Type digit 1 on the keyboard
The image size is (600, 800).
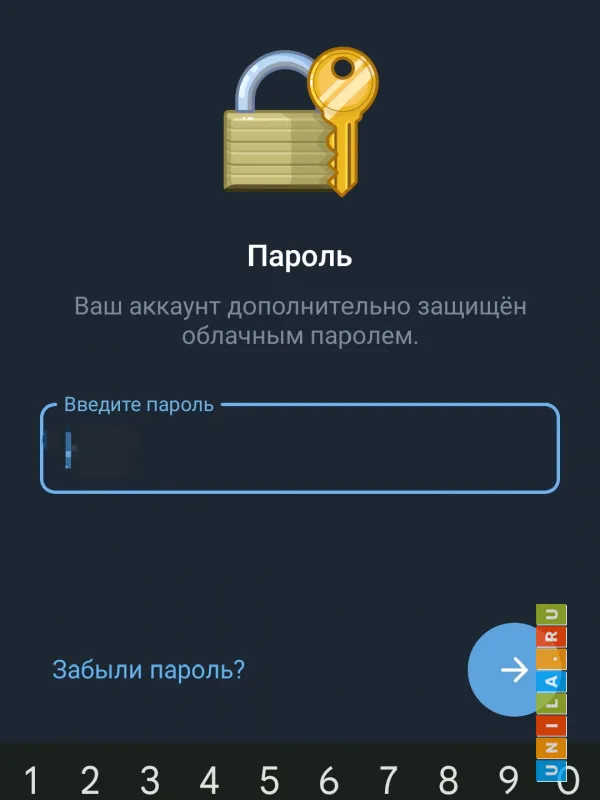click(31, 780)
